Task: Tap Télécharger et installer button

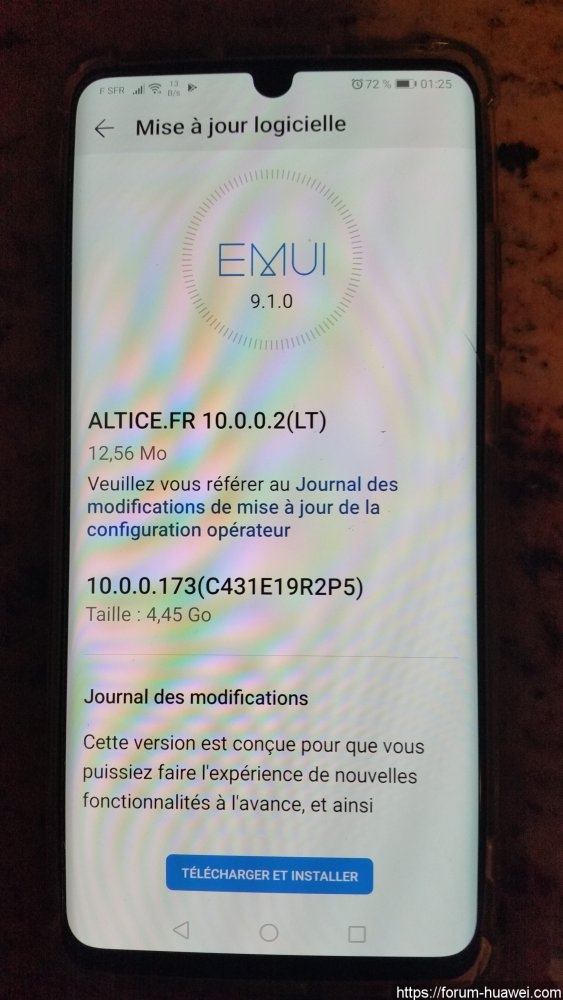Action: click(269, 875)
